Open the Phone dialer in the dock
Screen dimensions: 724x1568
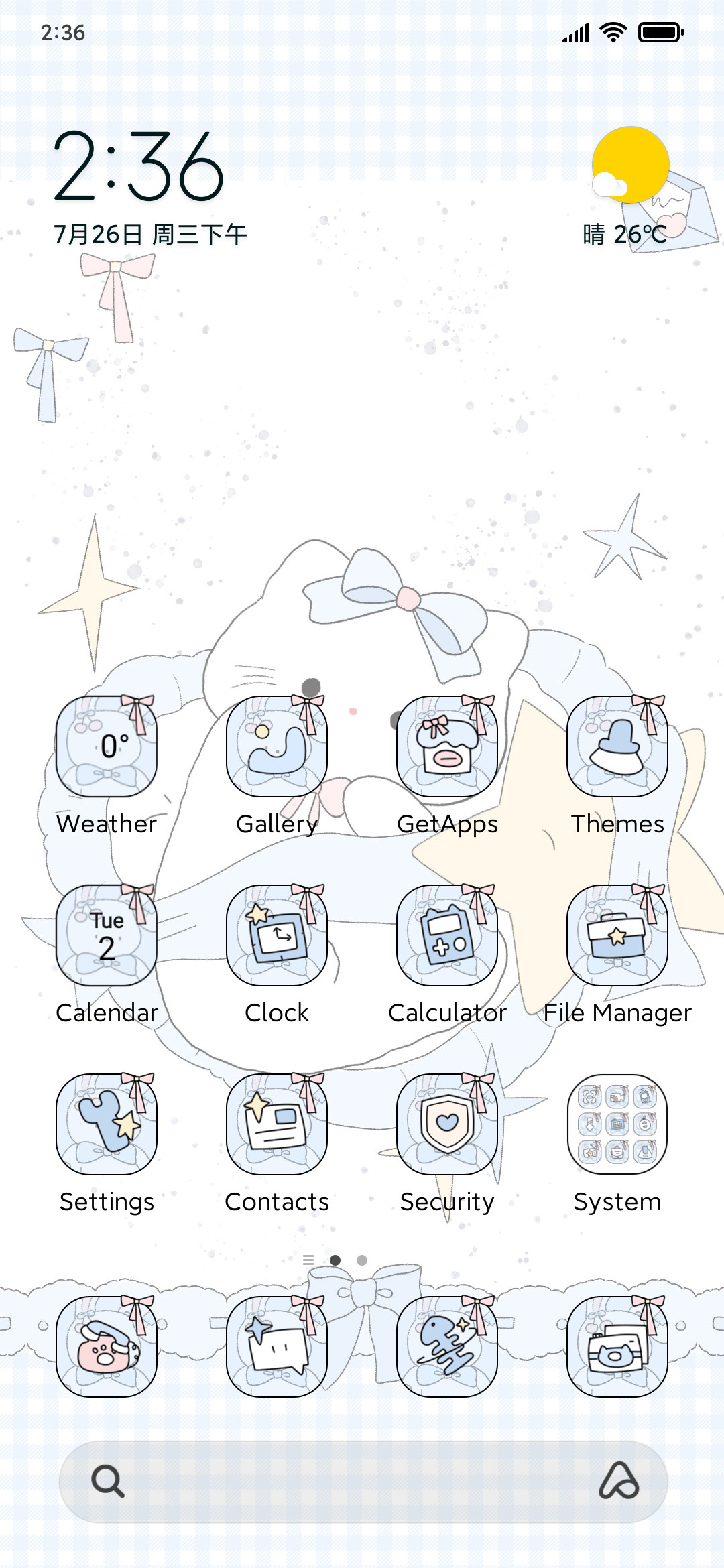click(107, 1347)
